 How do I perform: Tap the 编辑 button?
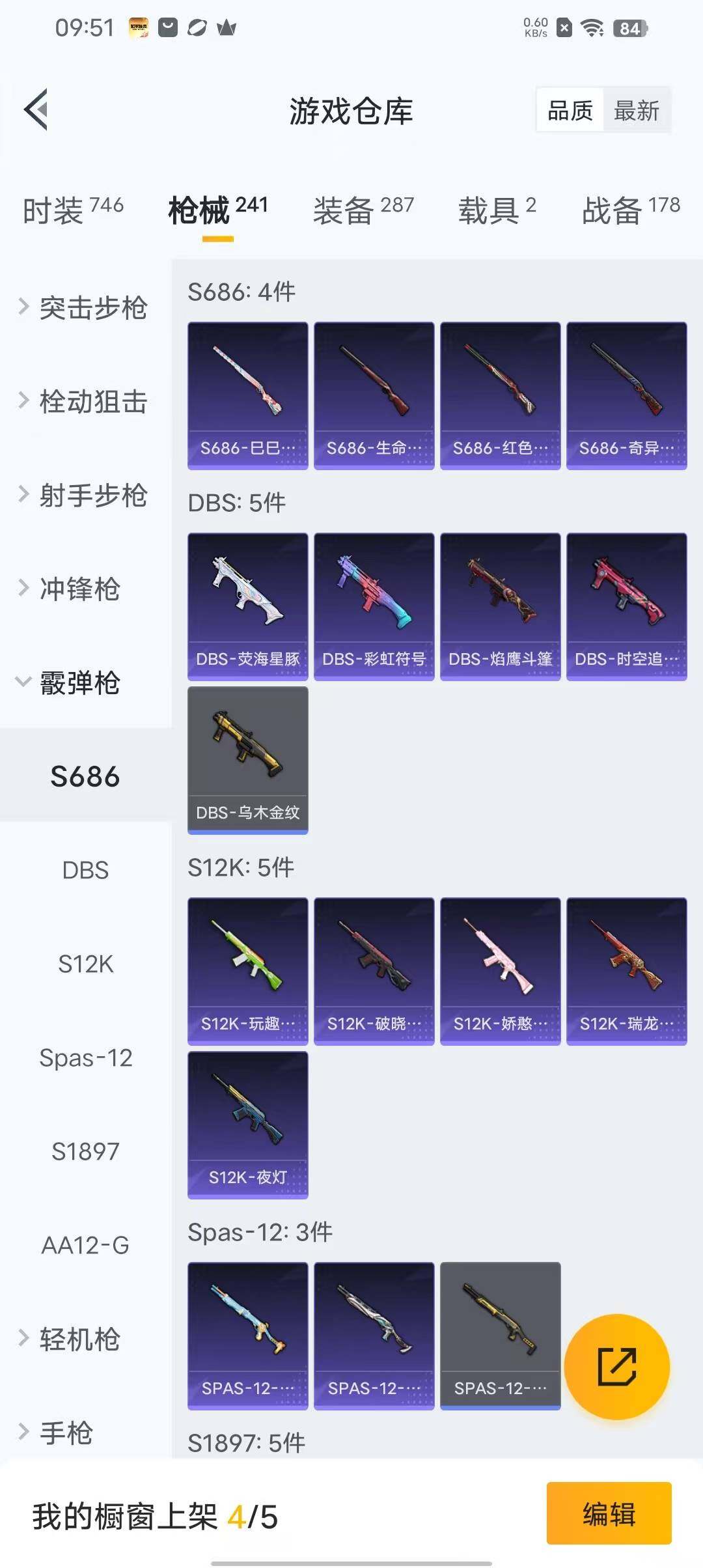pos(609,1513)
